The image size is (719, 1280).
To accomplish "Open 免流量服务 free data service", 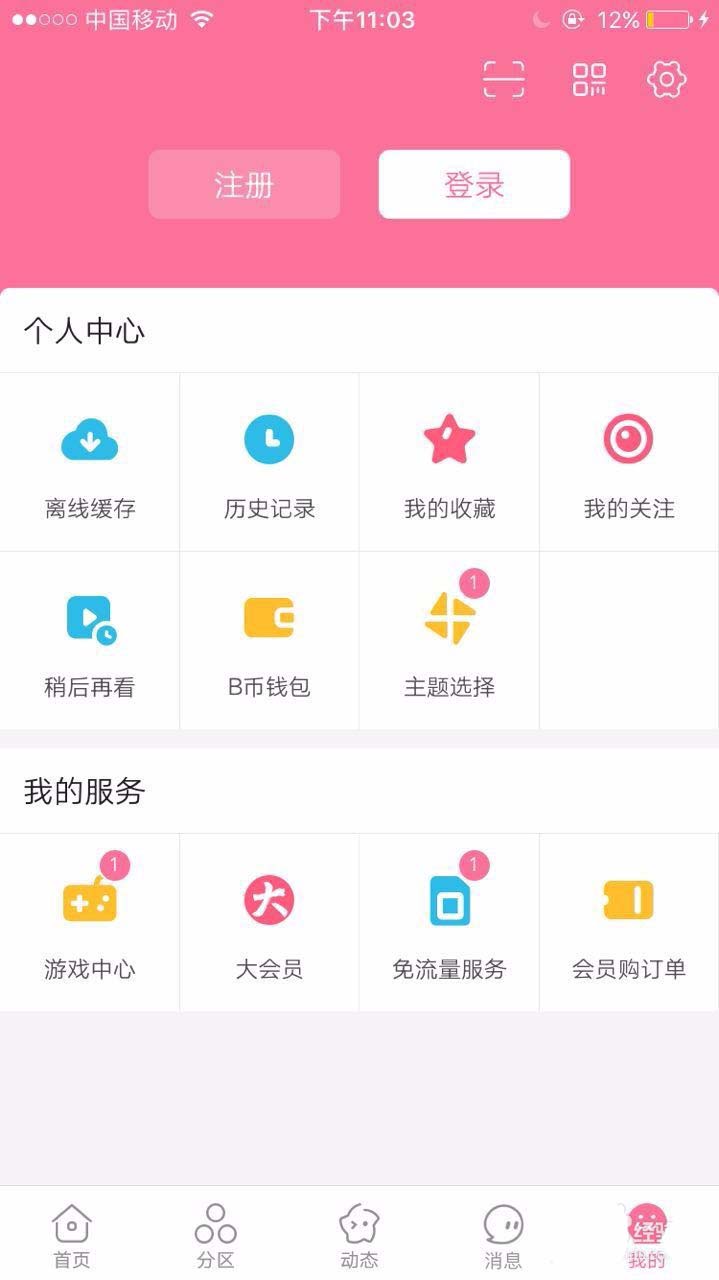I will click(x=449, y=923).
